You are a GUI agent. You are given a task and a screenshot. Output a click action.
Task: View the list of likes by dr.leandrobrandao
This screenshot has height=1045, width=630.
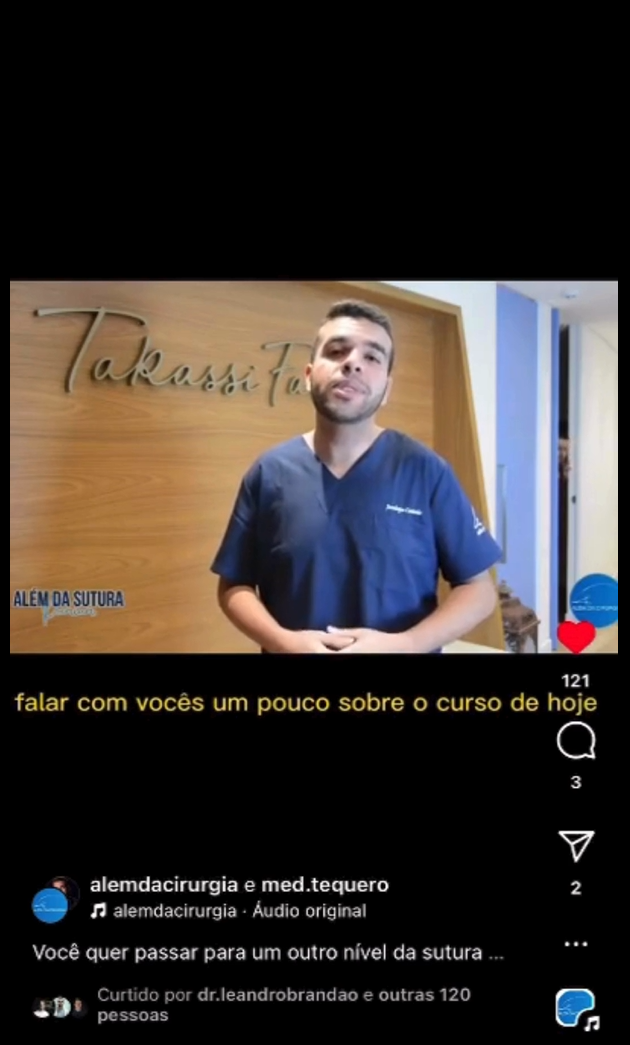[284, 1005]
